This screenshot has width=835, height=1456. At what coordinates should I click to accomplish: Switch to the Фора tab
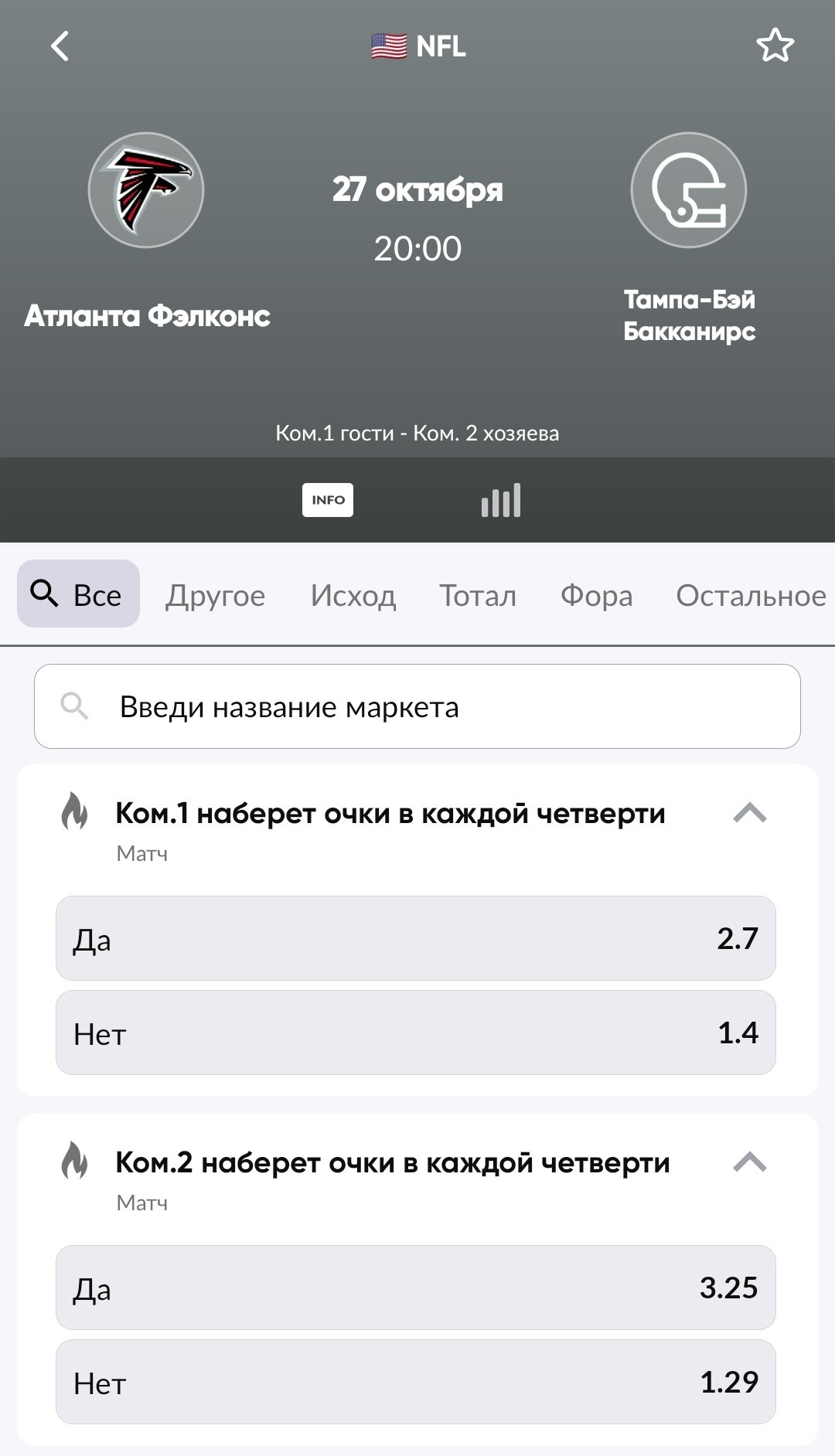[596, 595]
